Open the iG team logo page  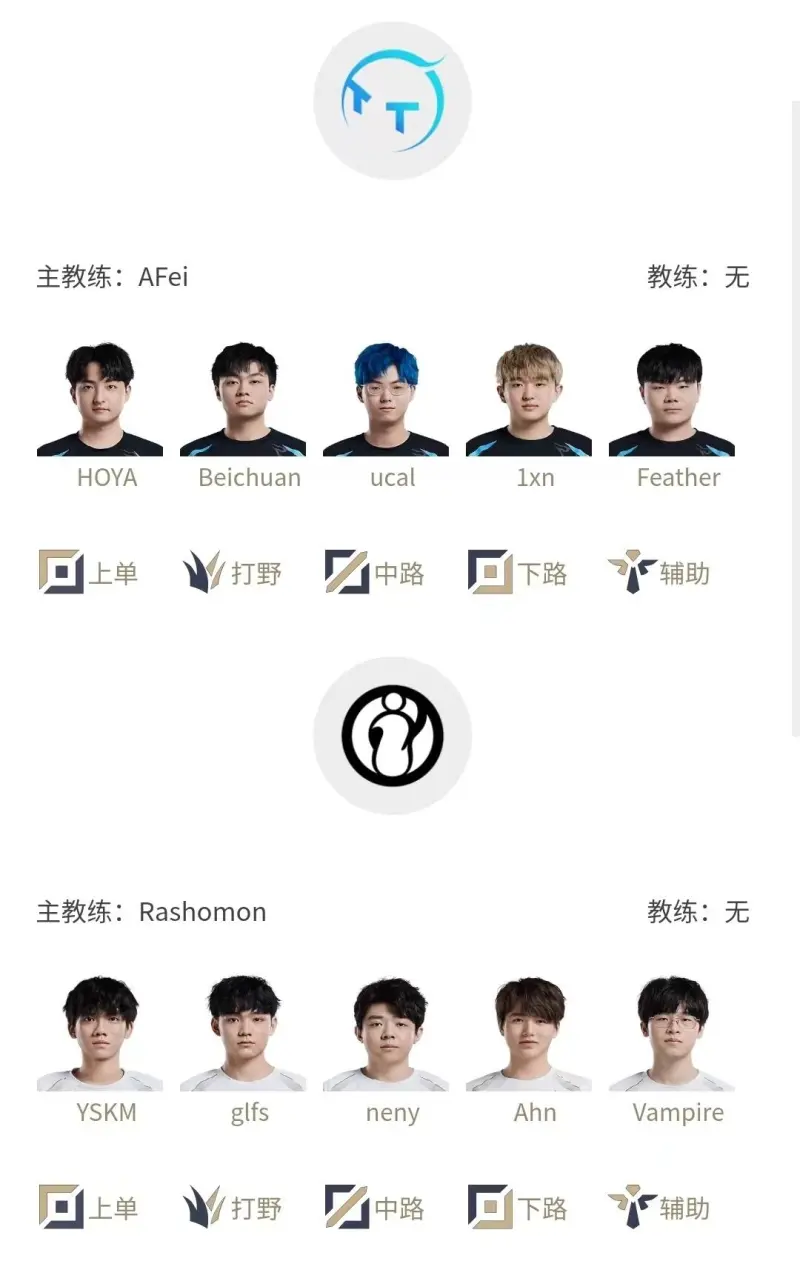click(x=392, y=735)
